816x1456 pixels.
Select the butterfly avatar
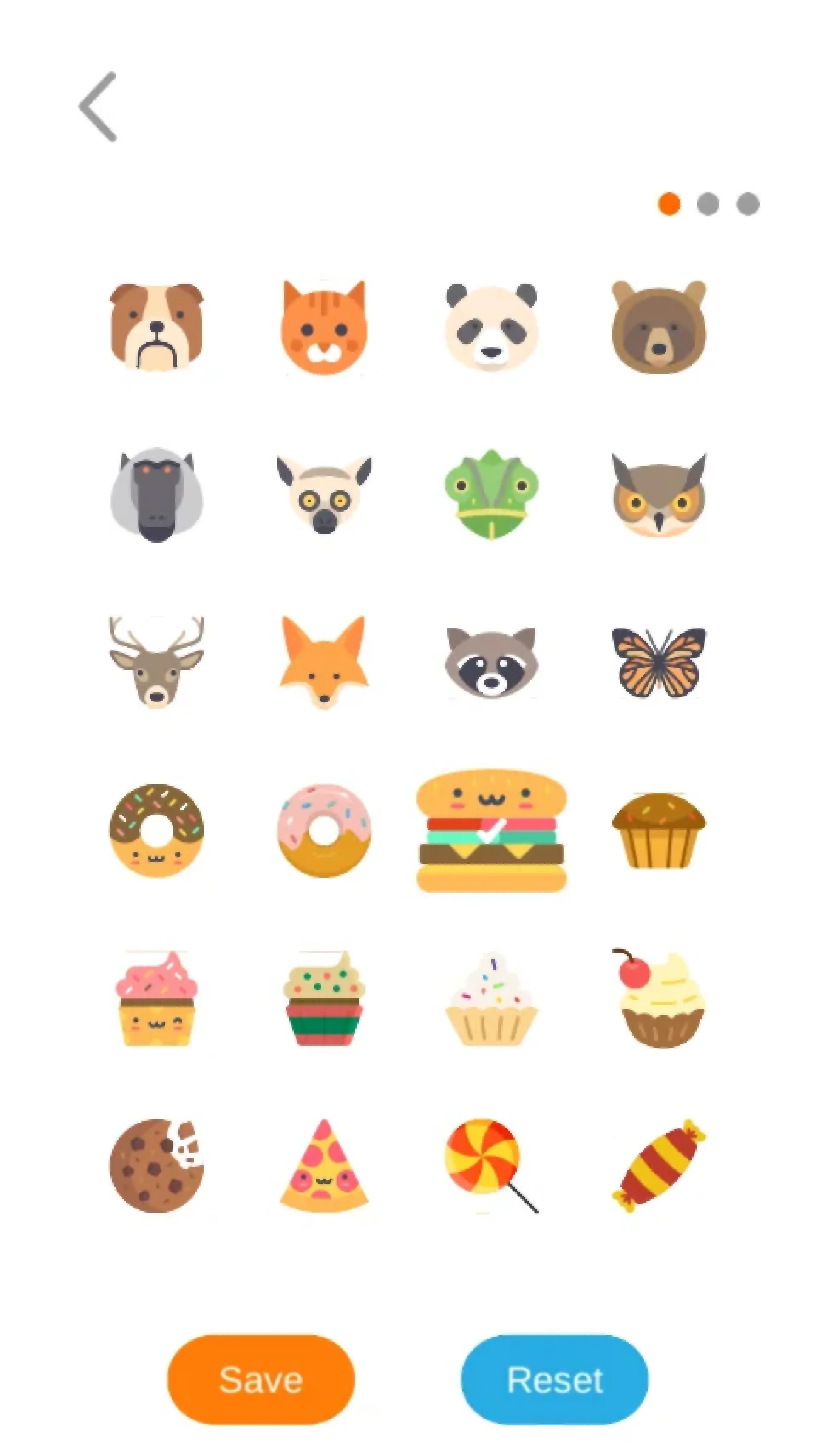coord(658,663)
